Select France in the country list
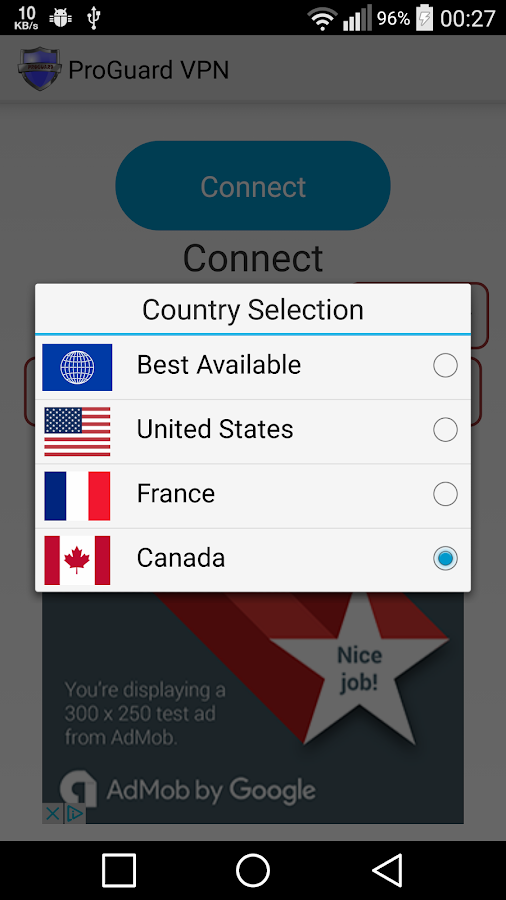506x900 pixels. (253, 495)
